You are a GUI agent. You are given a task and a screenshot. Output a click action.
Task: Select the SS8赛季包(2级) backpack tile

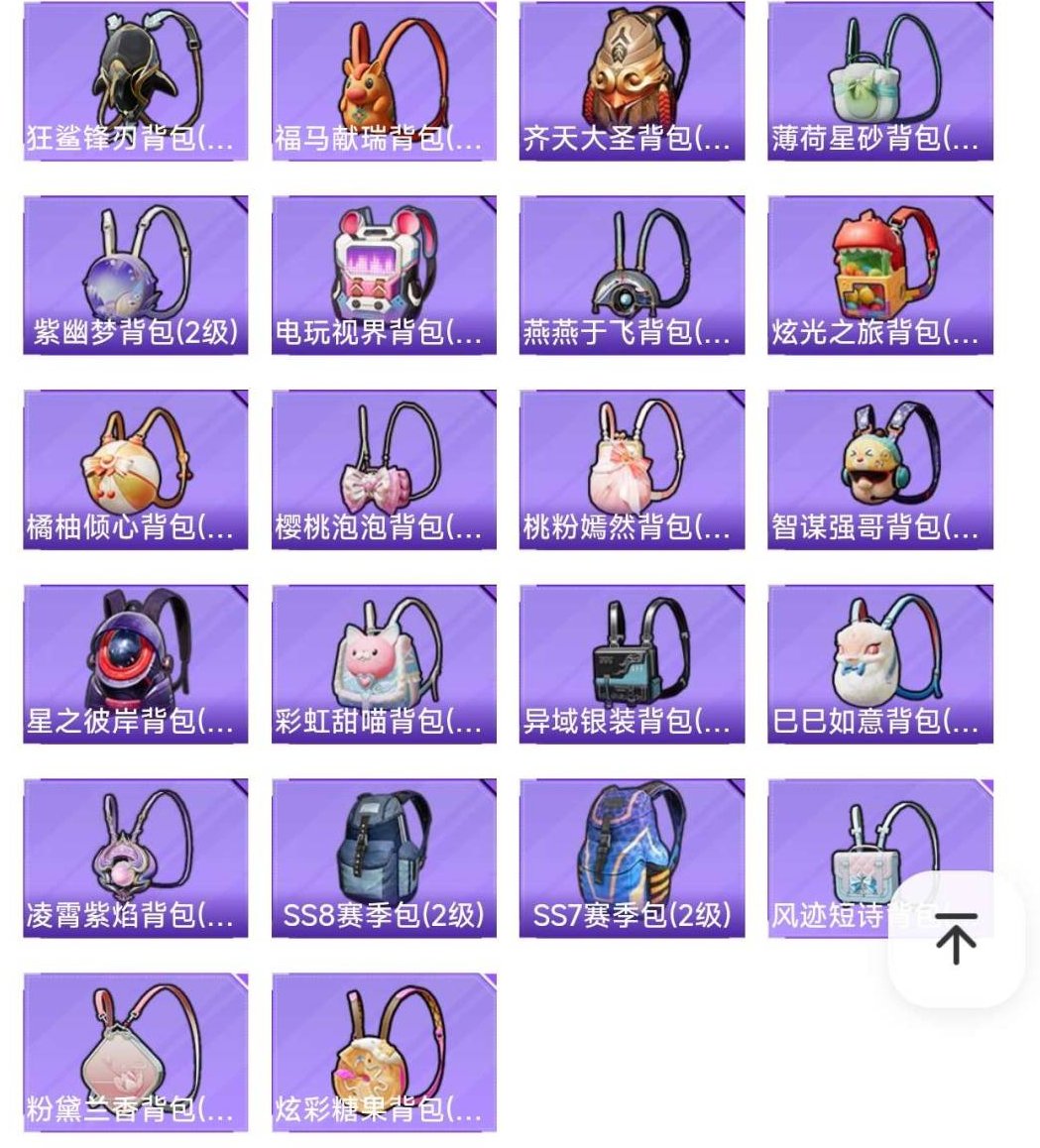click(384, 859)
